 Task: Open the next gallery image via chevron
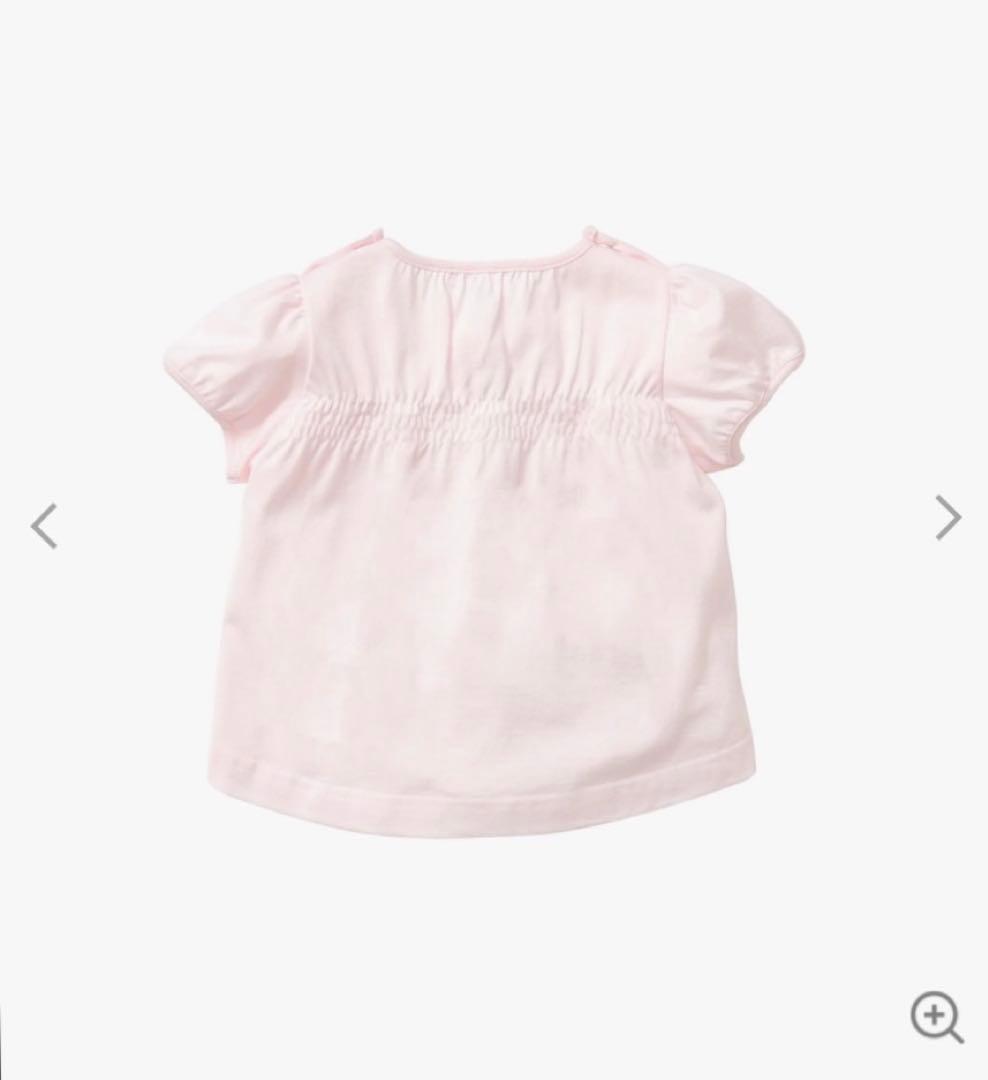coord(948,516)
